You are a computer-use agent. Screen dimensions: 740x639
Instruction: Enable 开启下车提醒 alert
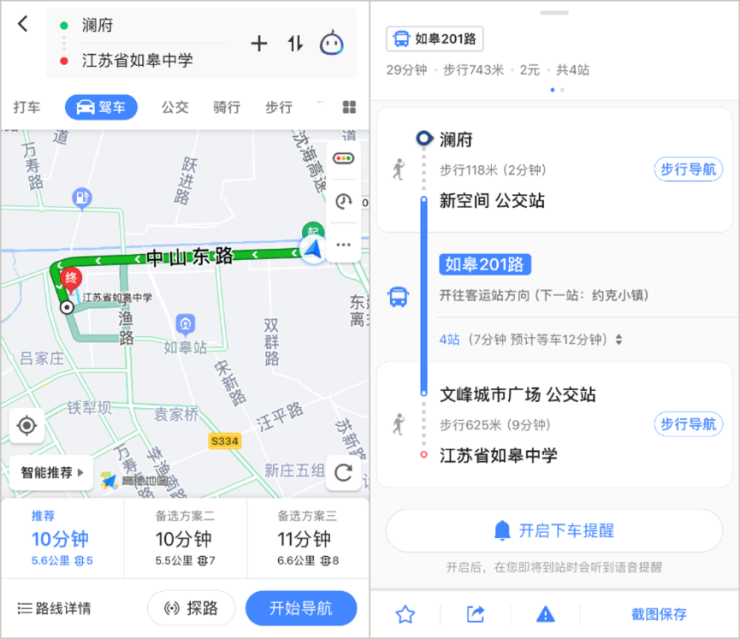click(554, 531)
